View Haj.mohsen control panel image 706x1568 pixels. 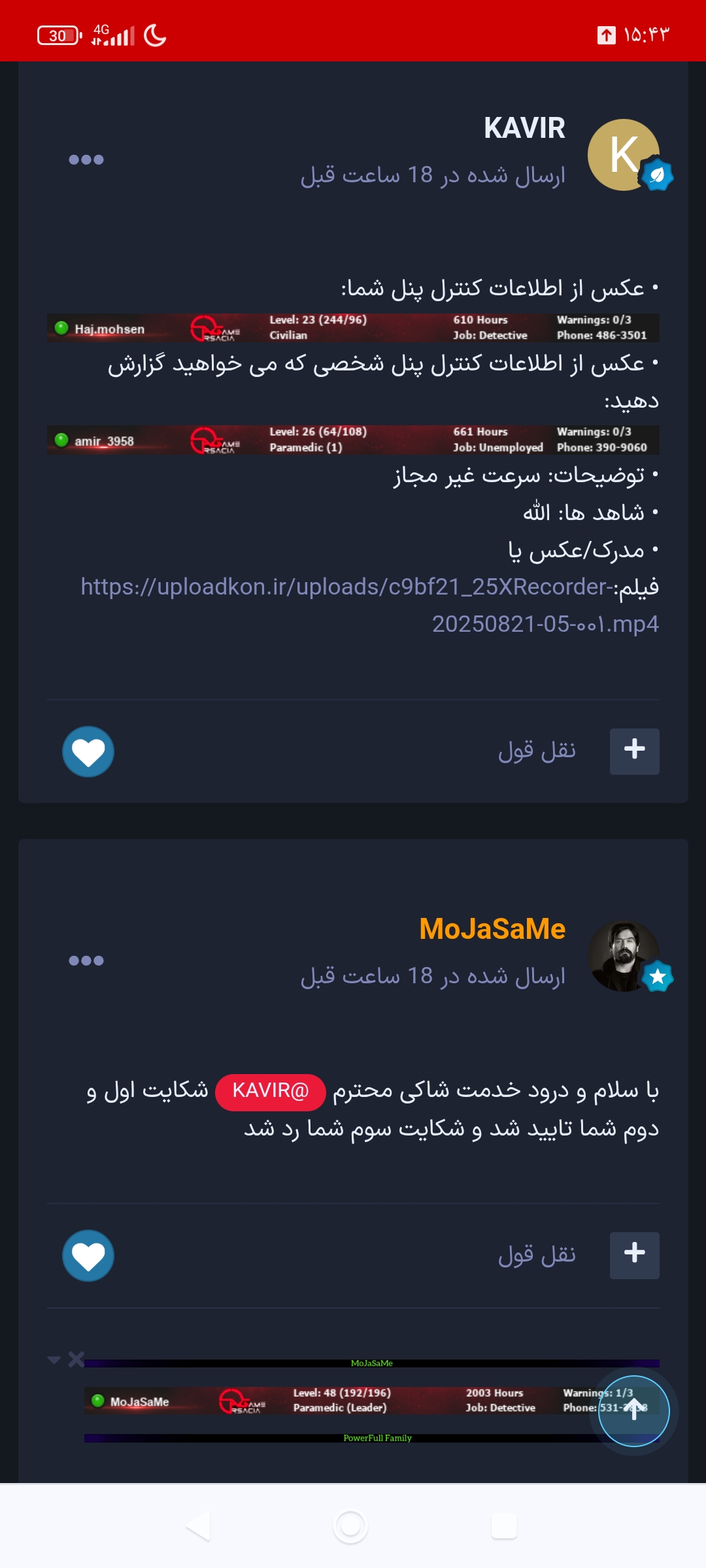pos(353,327)
